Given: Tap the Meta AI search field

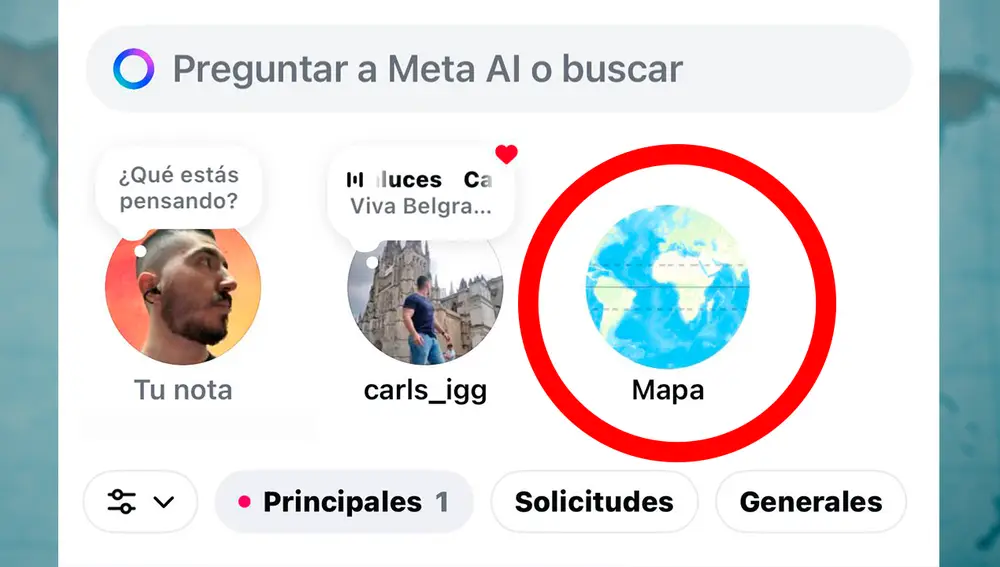Looking at the screenshot, I should 498,70.
